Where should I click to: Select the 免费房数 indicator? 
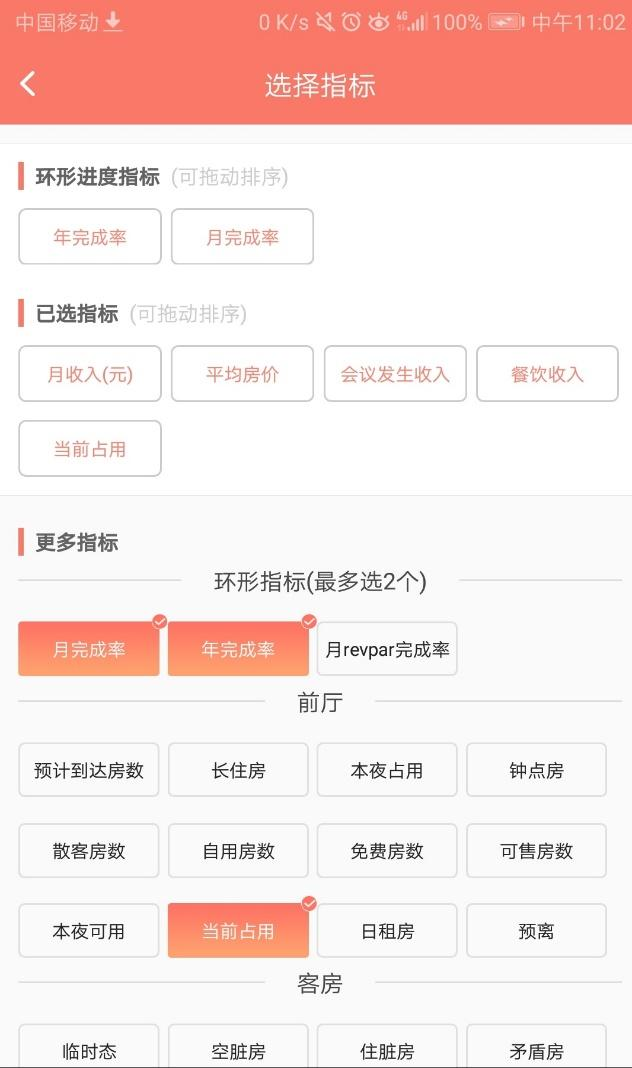tap(387, 850)
